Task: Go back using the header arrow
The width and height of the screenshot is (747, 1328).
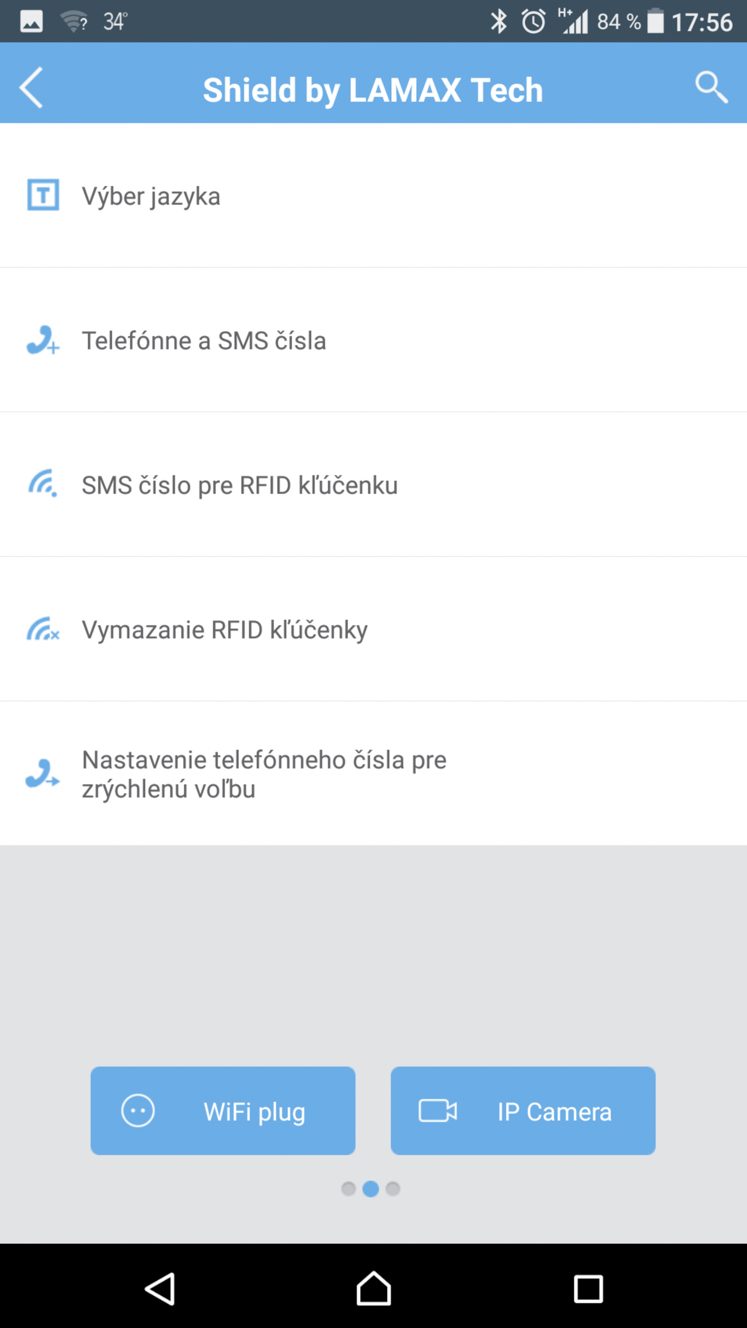Action: (x=31, y=88)
